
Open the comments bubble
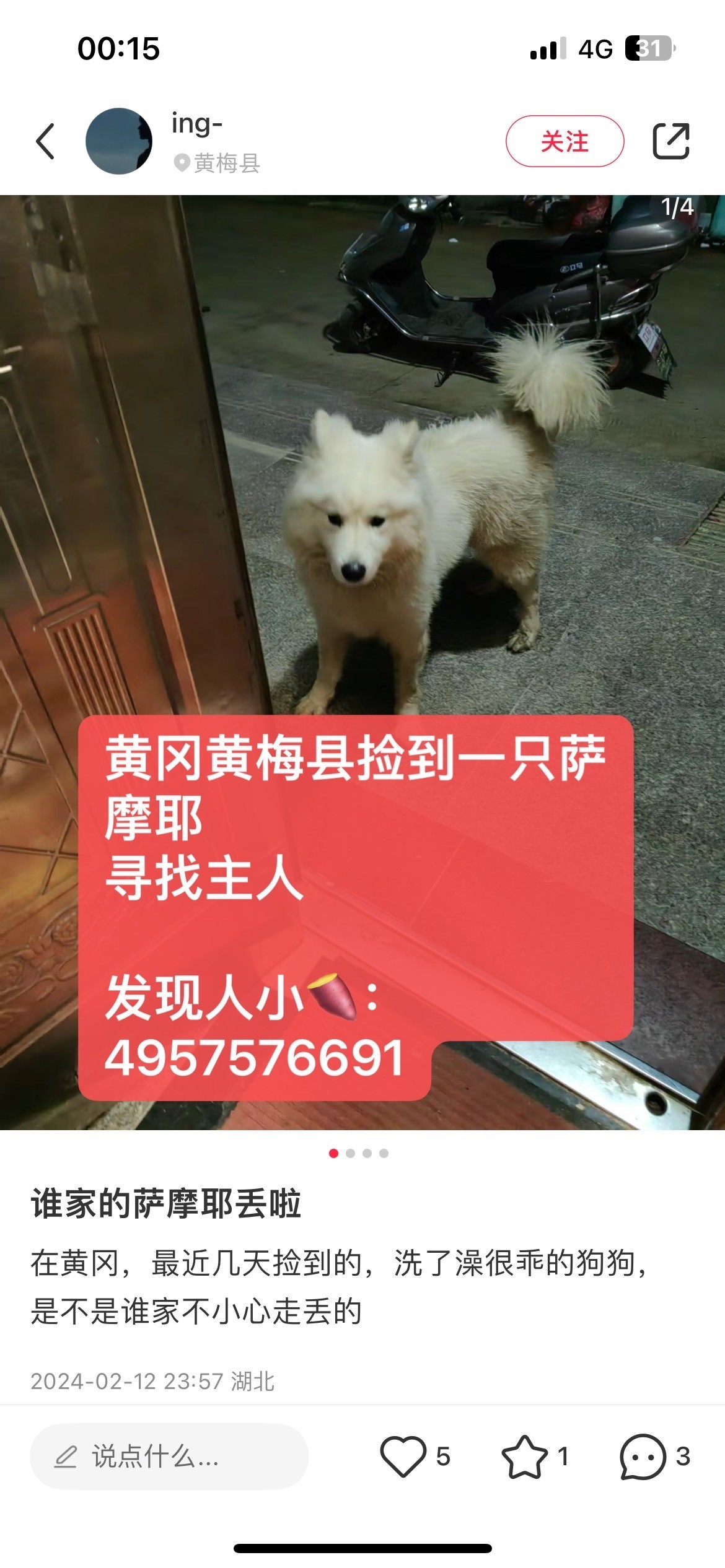pyautogui.click(x=643, y=1457)
